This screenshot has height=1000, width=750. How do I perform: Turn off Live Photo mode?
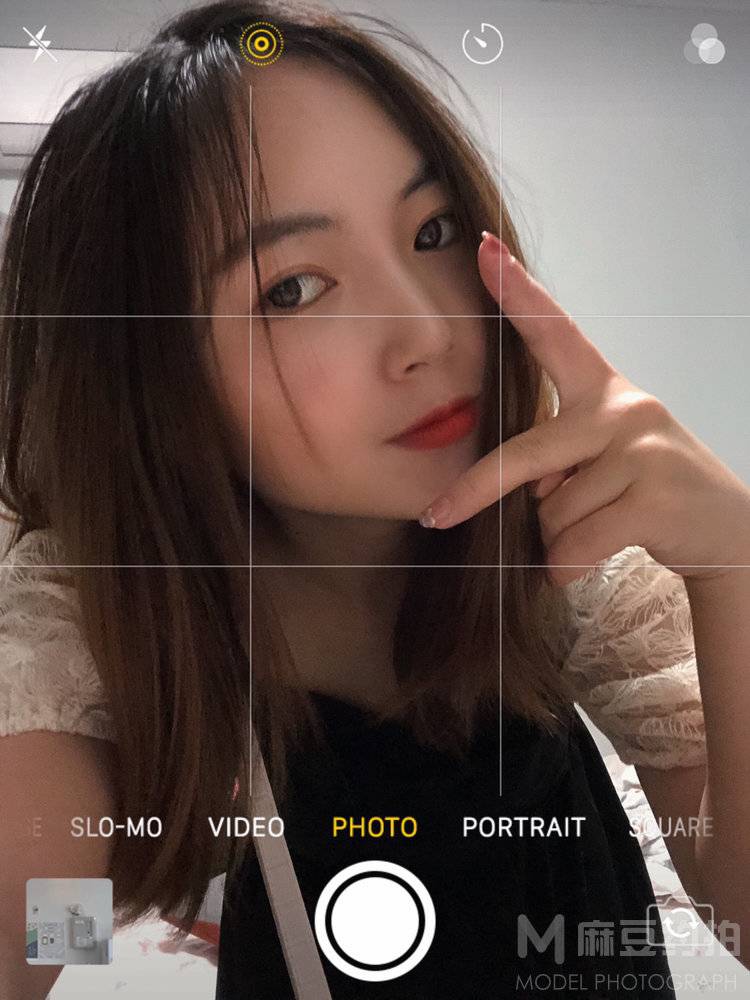[x=262, y=43]
